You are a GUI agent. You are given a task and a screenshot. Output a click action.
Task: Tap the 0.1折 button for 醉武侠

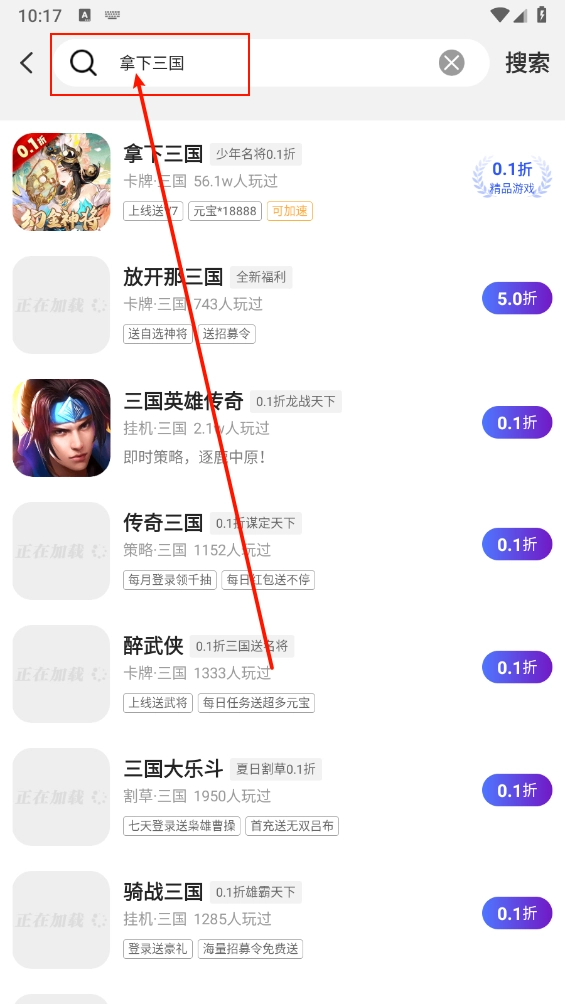click(517, 667)
